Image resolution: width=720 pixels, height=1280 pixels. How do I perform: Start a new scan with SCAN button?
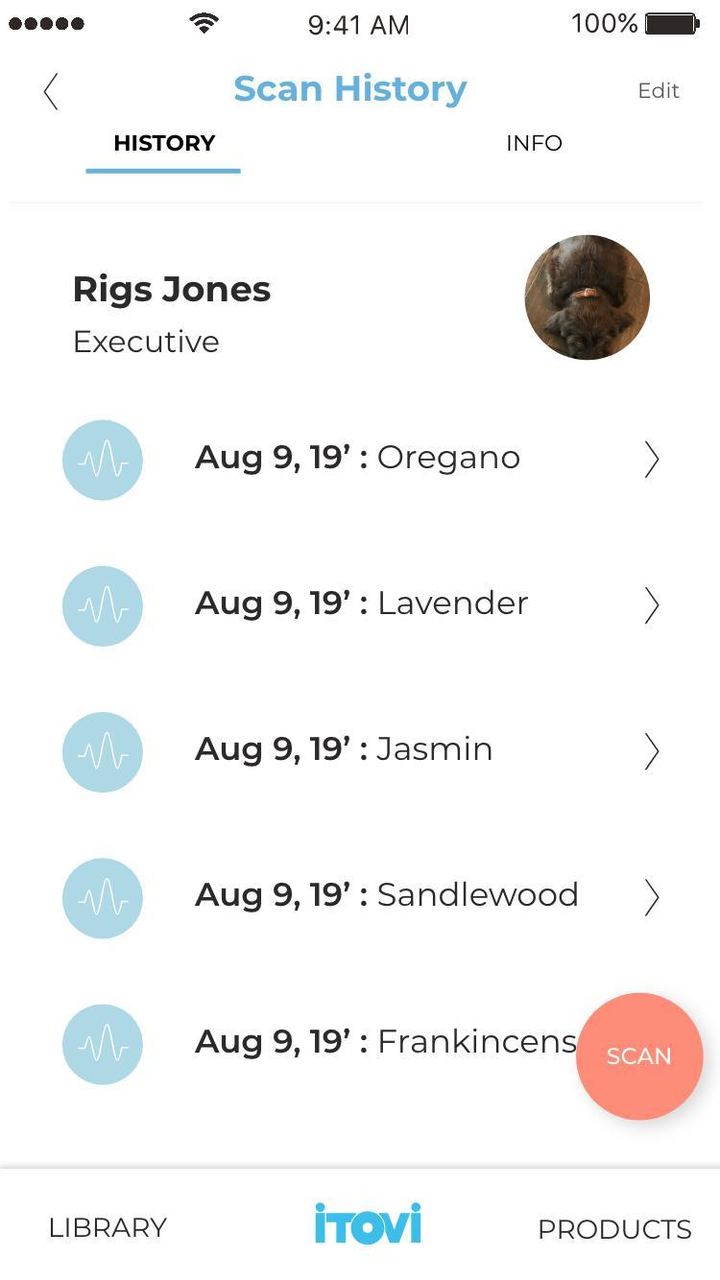click(x=639, y=1056)
